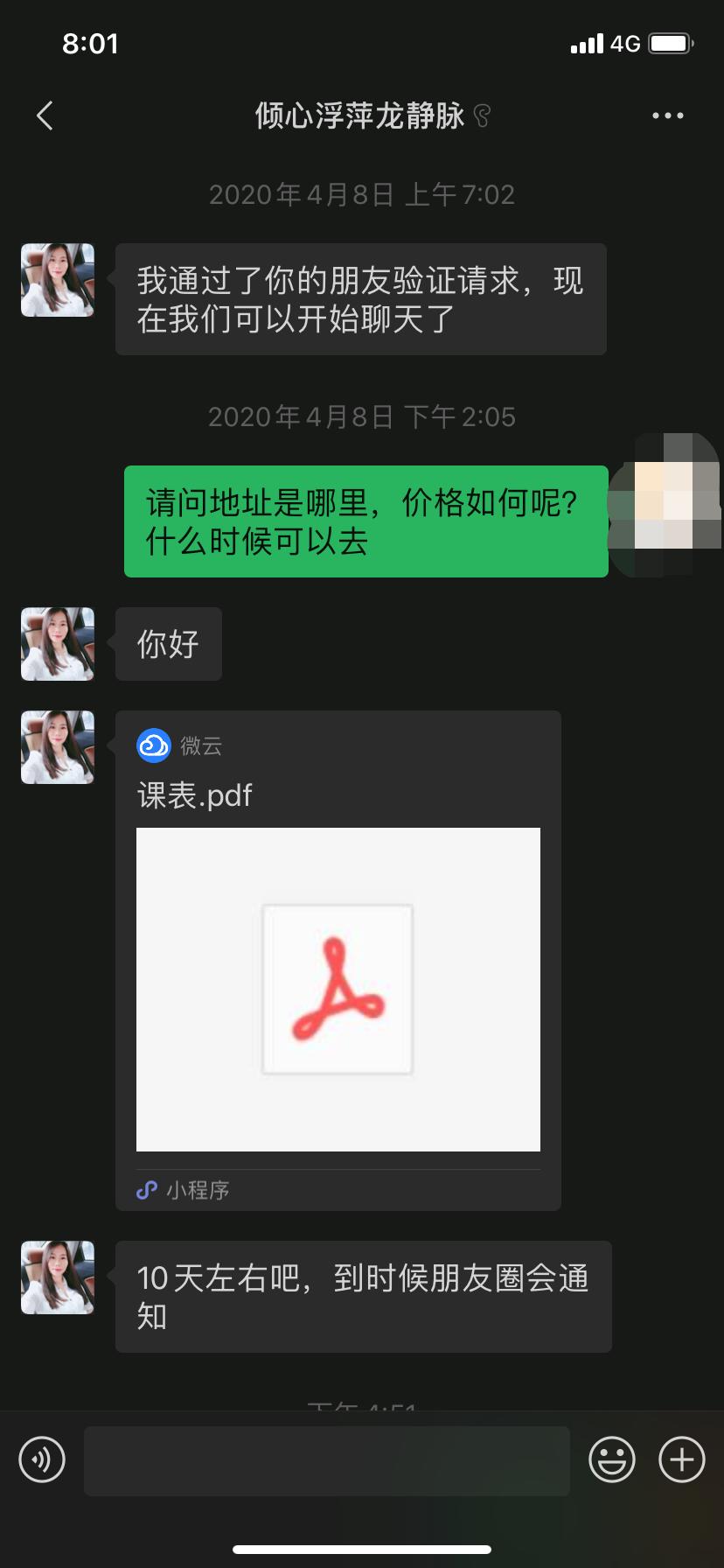Tap the contact's topmost avatar photo

click(56, 280)
